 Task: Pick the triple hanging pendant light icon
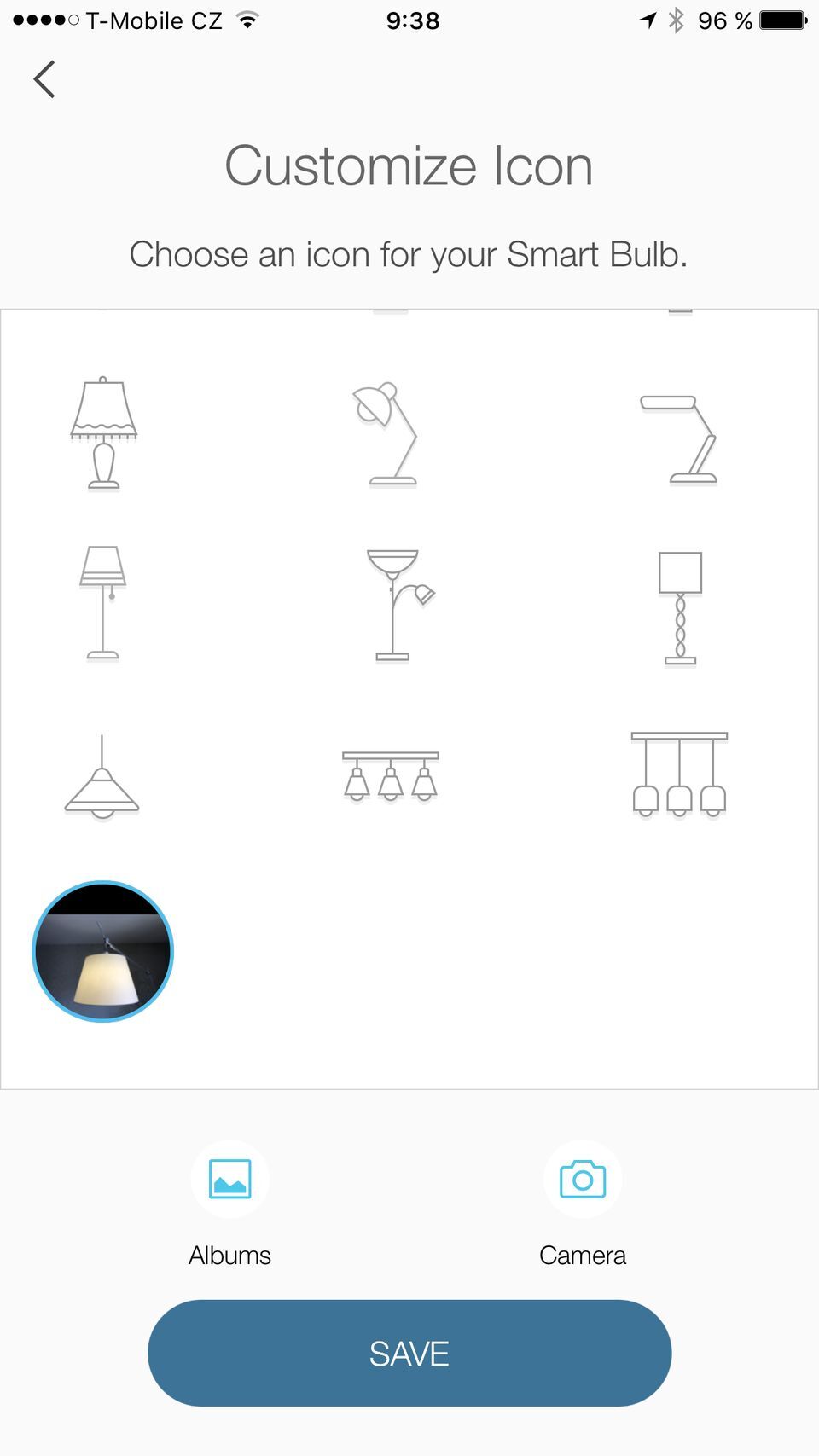coord(679,774)
